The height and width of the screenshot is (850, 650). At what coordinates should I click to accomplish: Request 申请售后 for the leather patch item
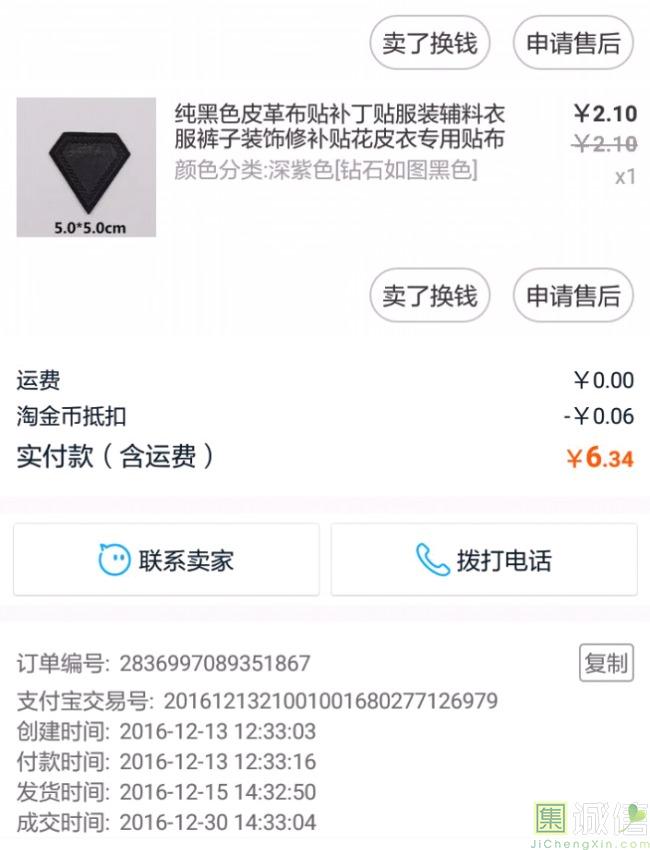(x=573, y=296)
